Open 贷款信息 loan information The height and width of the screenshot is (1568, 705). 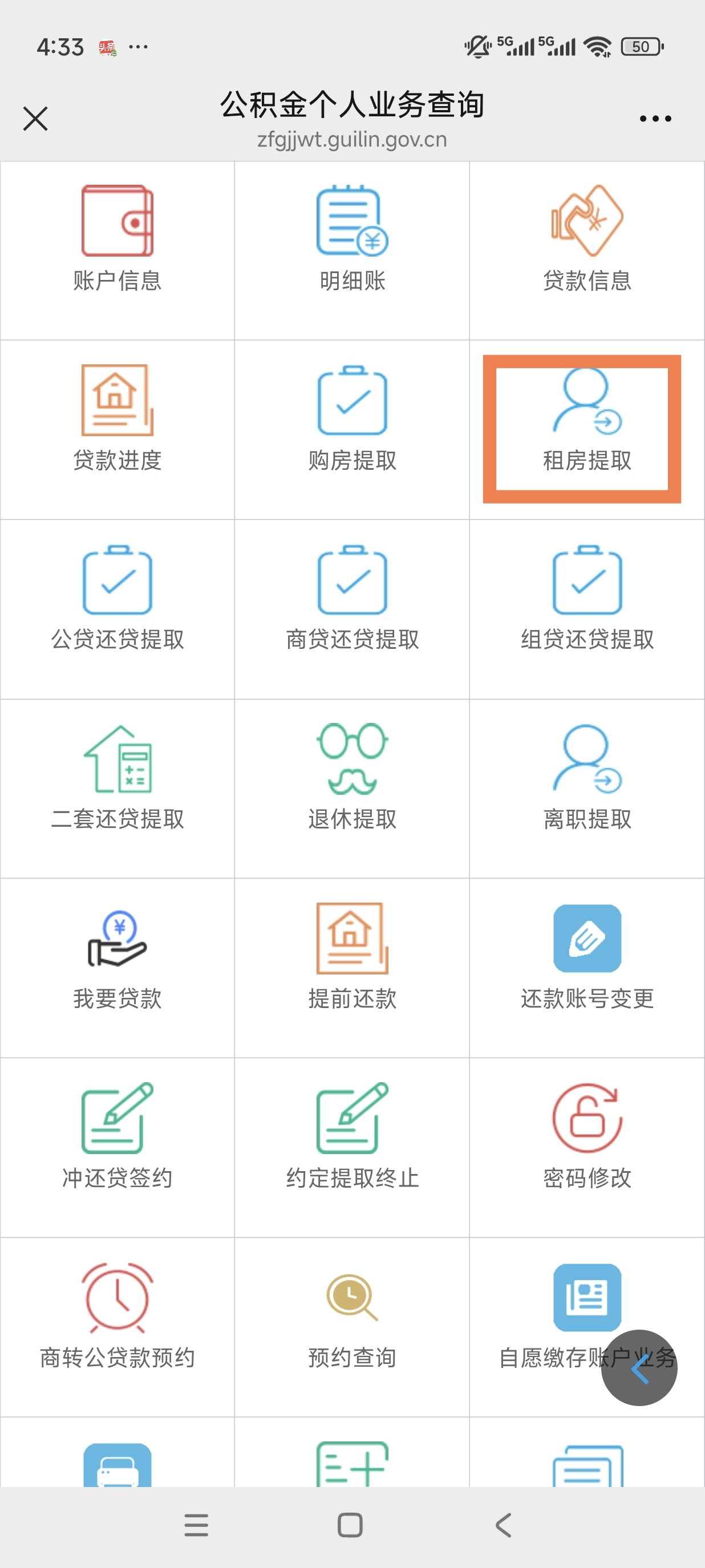click(x=587, y=241)
